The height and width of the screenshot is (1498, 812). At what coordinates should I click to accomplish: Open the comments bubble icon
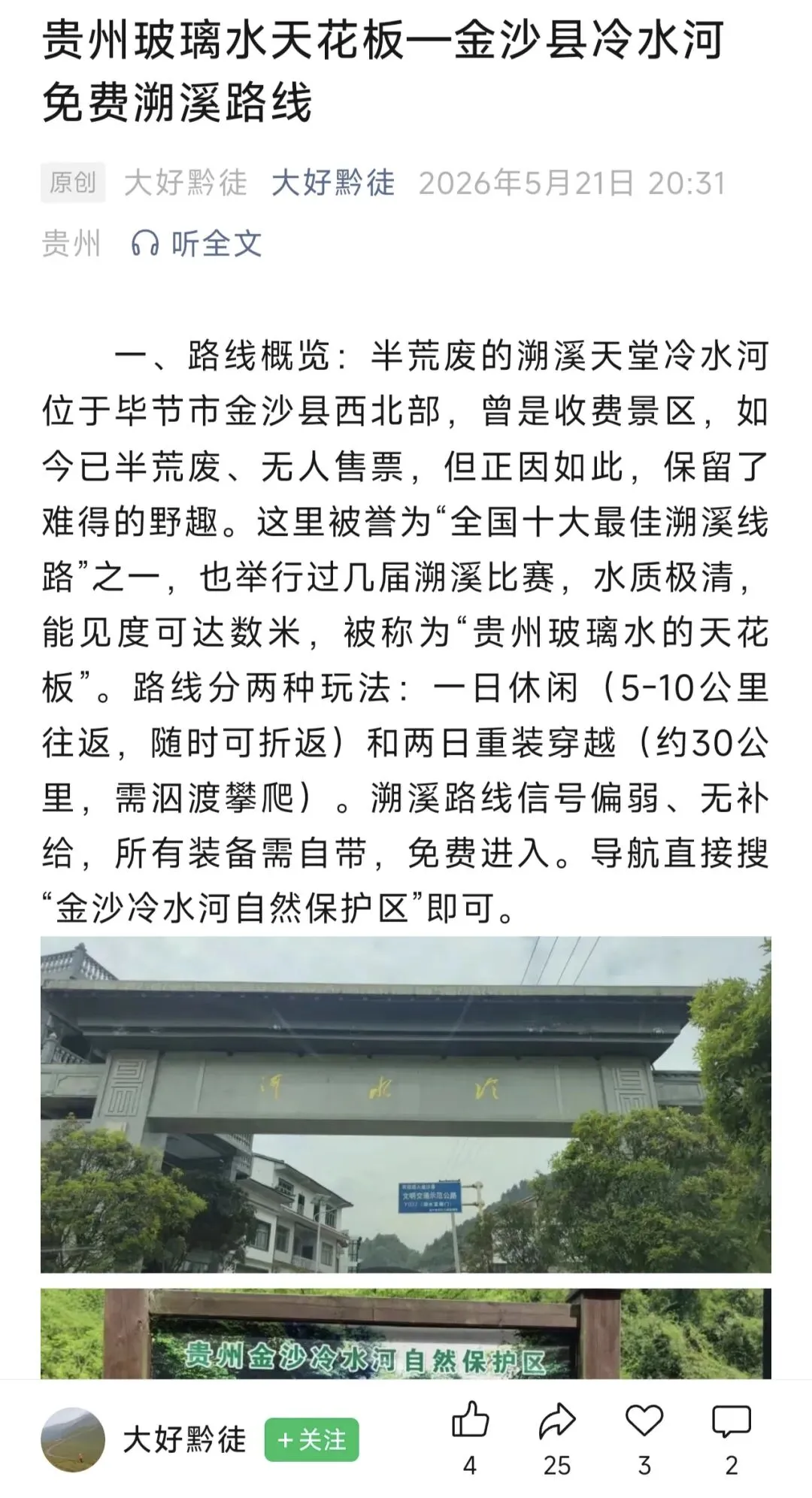[x=732, y=1420]
